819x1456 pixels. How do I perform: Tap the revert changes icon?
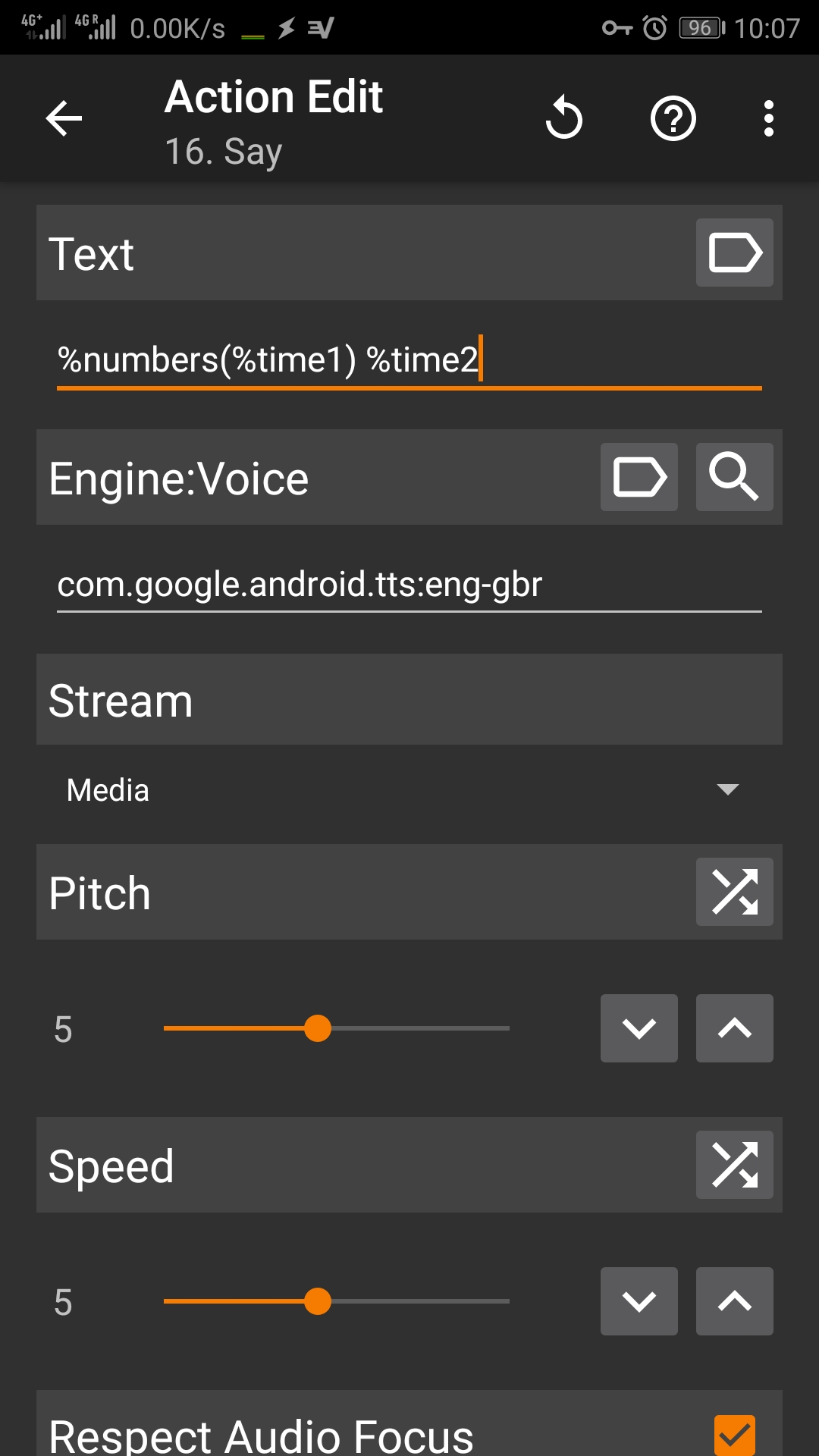click(x=563, y=118)
